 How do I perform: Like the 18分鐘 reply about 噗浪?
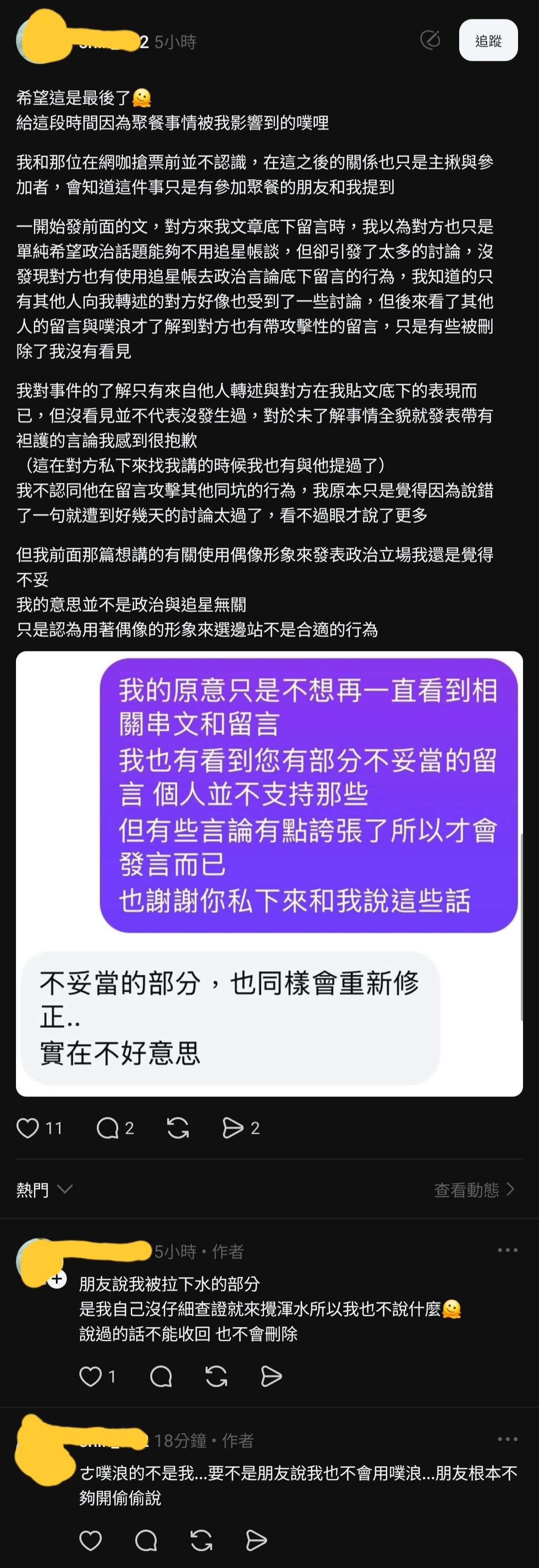pos(91,1540)
